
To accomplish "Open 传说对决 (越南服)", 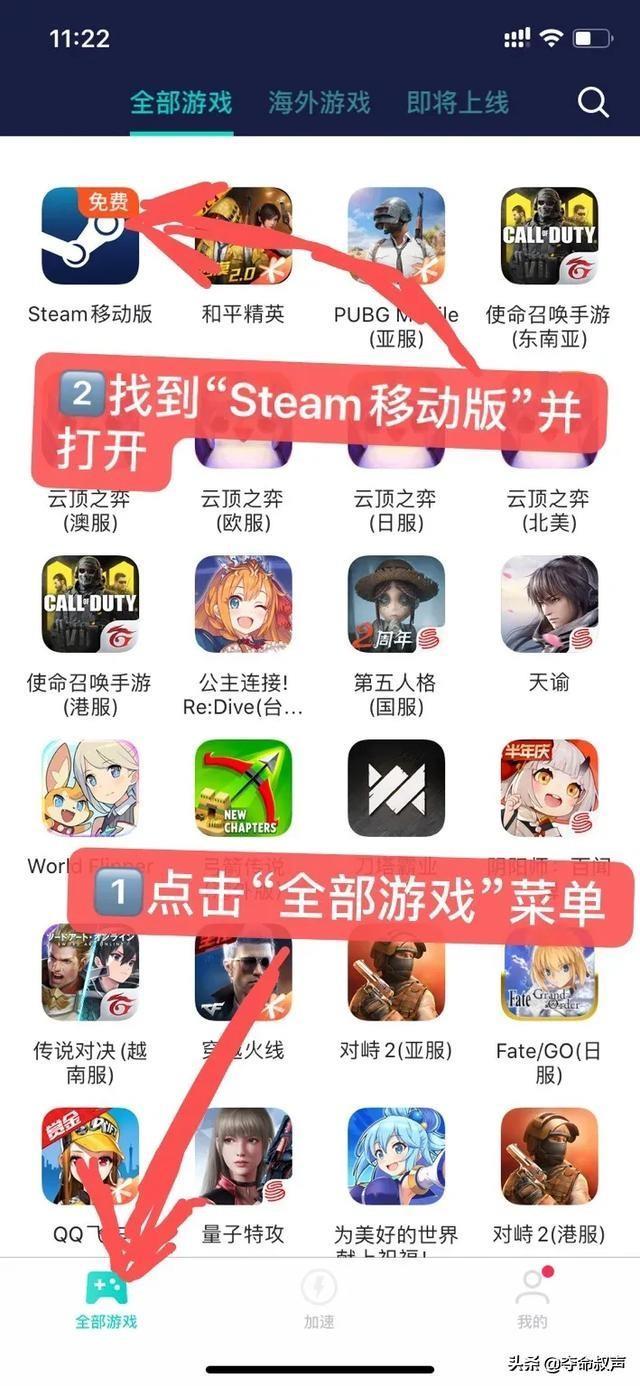I will point(90,973).
